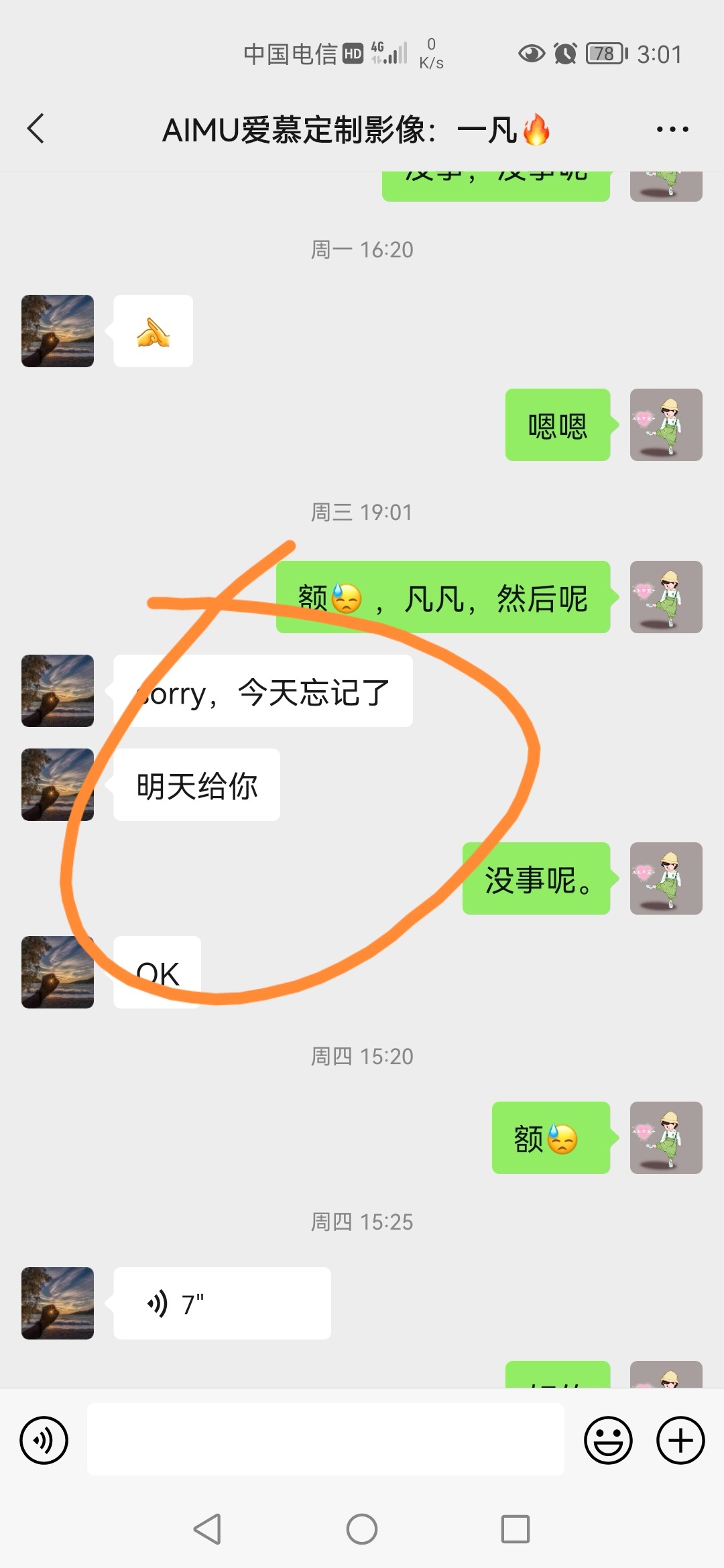This screenshot has height=1568, width=724.
Task: Play the 7-second voice message
Action: point(221,1303)
